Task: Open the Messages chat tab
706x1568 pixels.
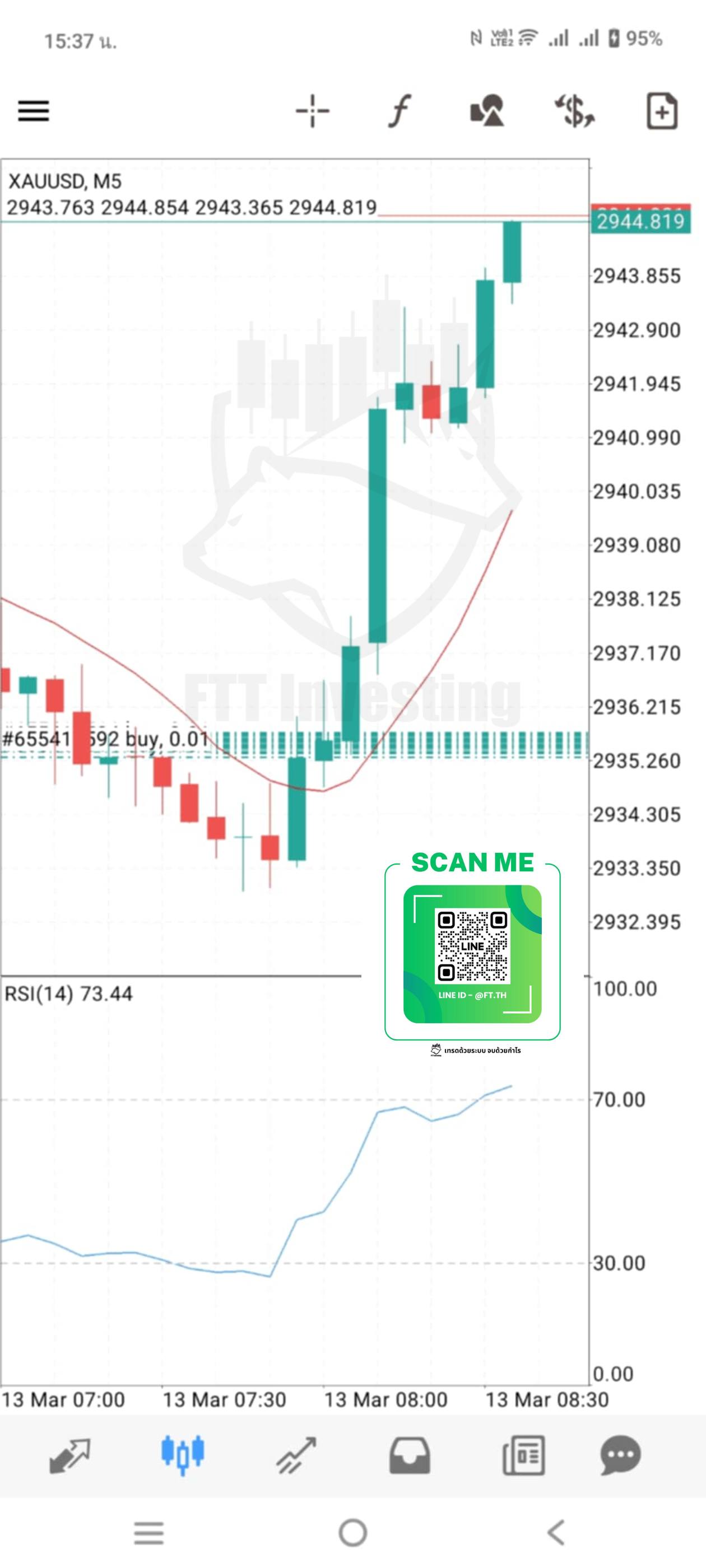Action: point(620,1455)
